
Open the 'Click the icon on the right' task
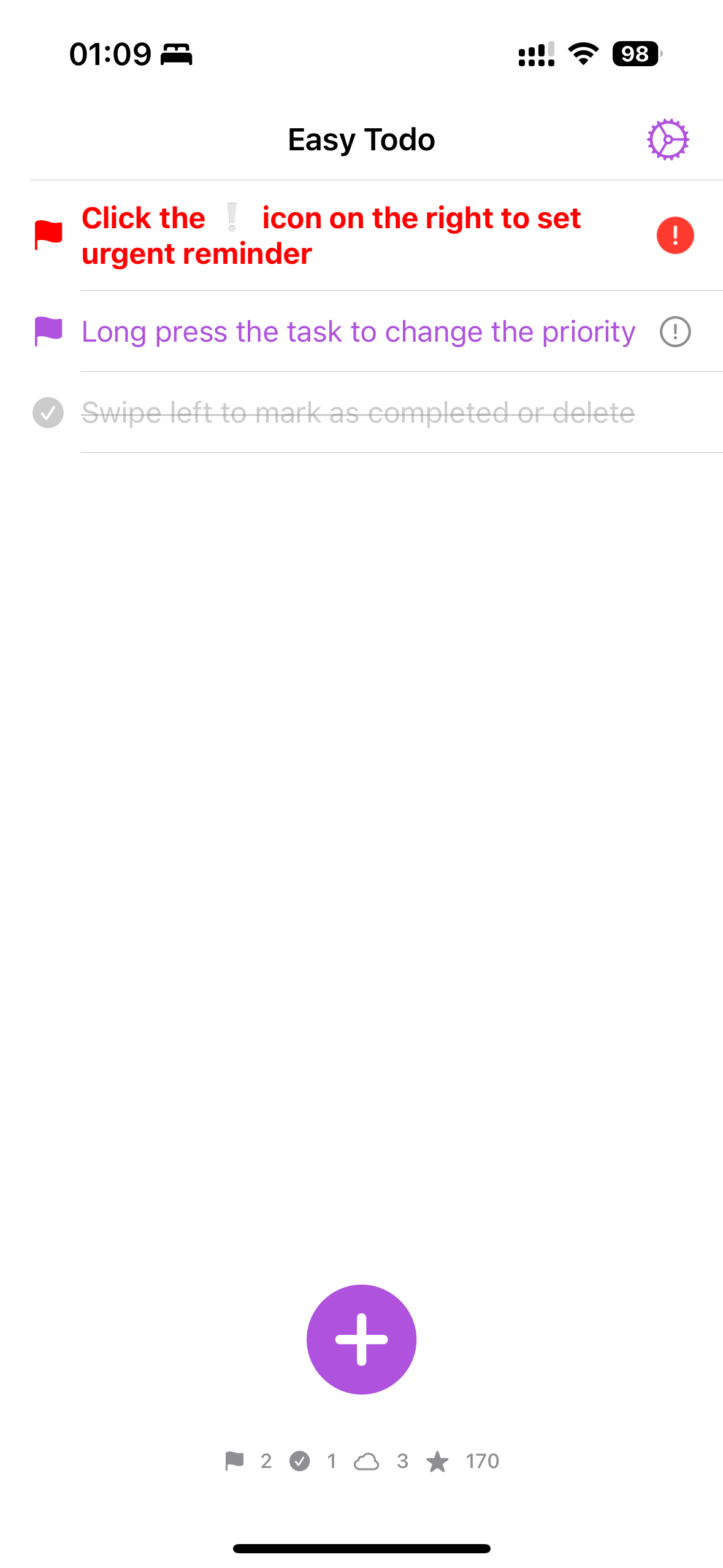coord(331,236)
